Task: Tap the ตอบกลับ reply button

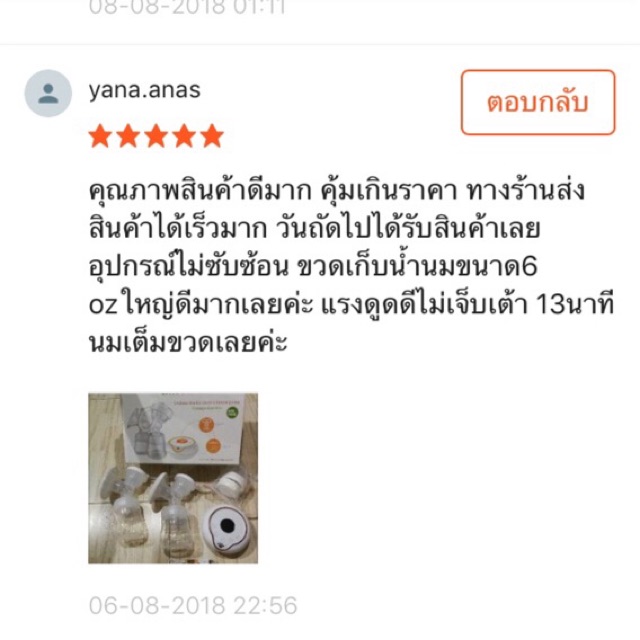Action: click(537, 102)
